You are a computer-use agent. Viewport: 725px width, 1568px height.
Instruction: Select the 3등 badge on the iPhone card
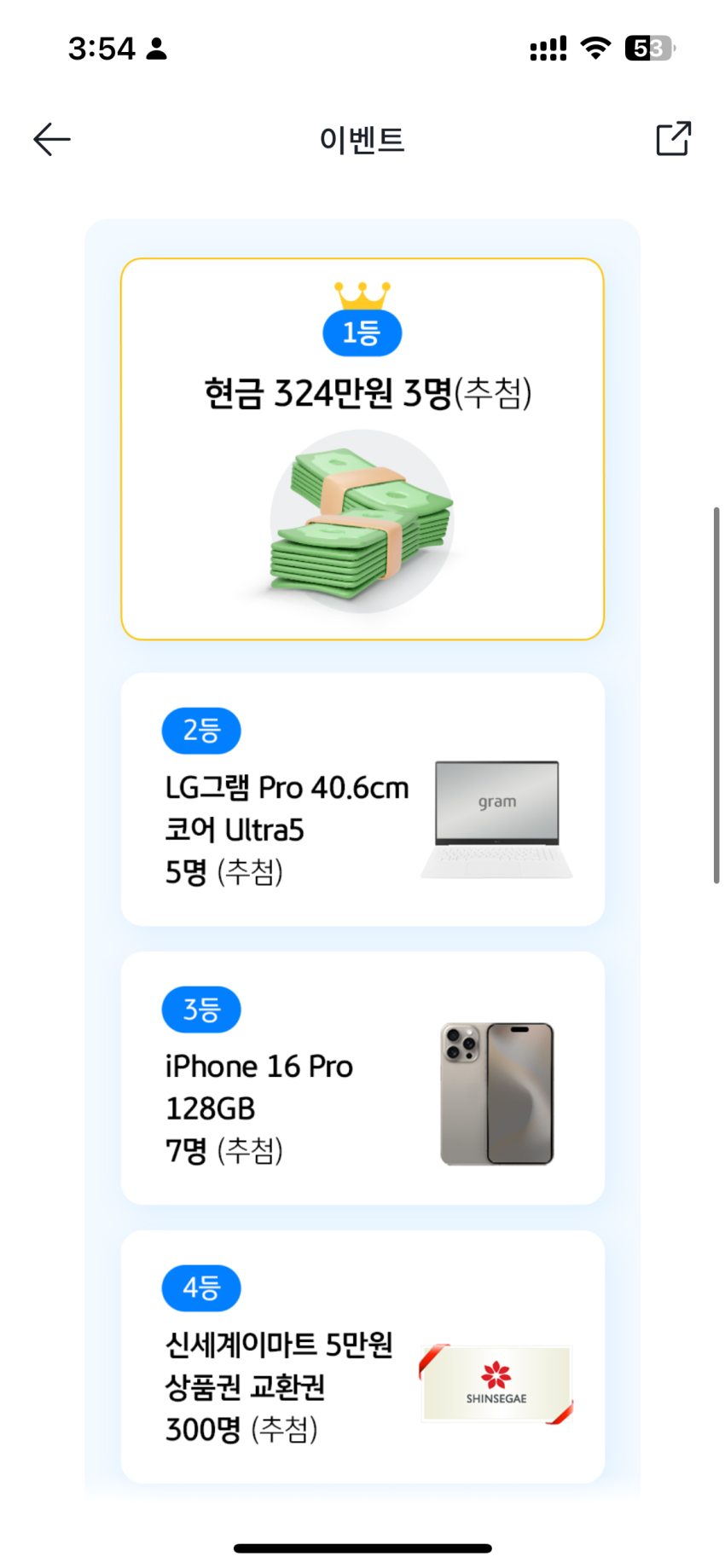(201, 1010)
